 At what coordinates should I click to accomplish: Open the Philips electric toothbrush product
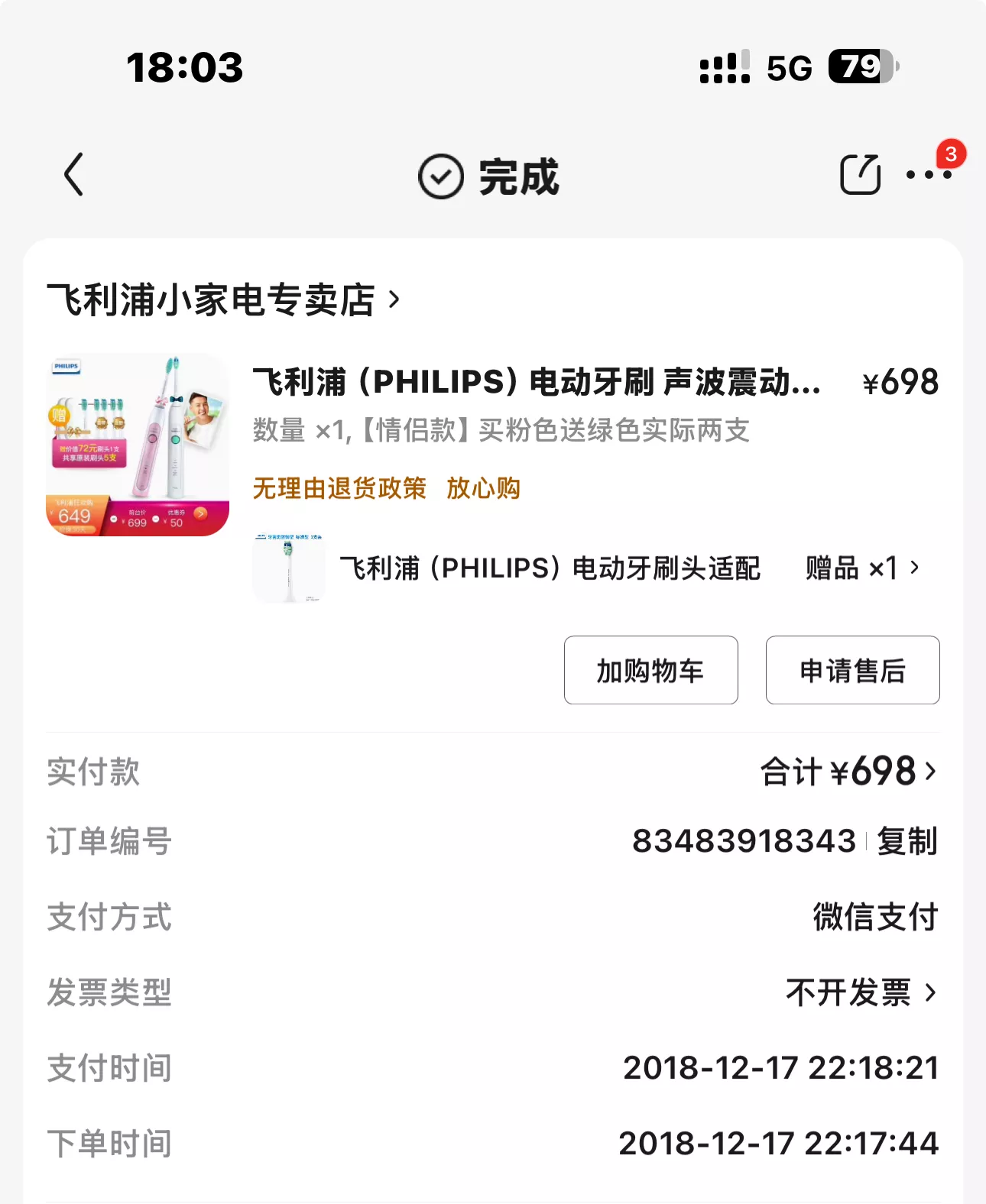(x=536, y=383)
